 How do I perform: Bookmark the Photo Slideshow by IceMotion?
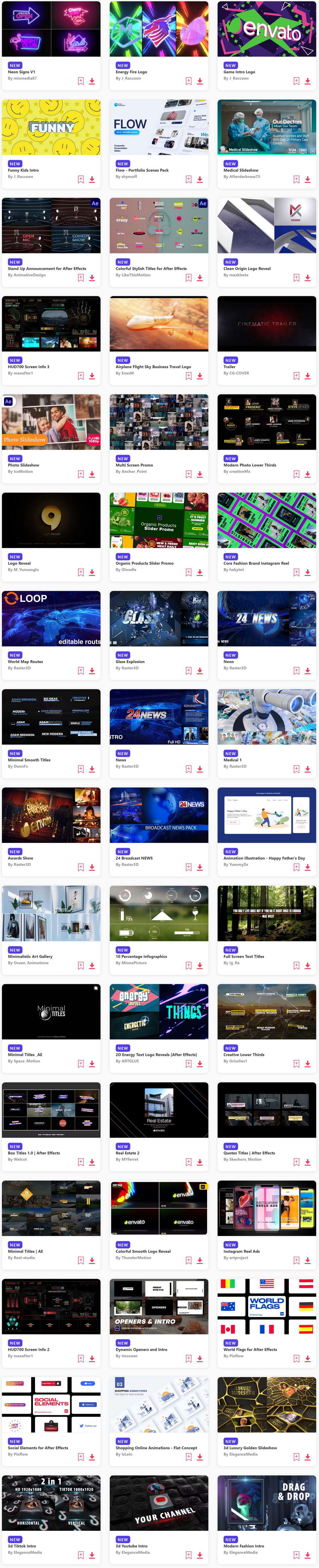(80, 474)
